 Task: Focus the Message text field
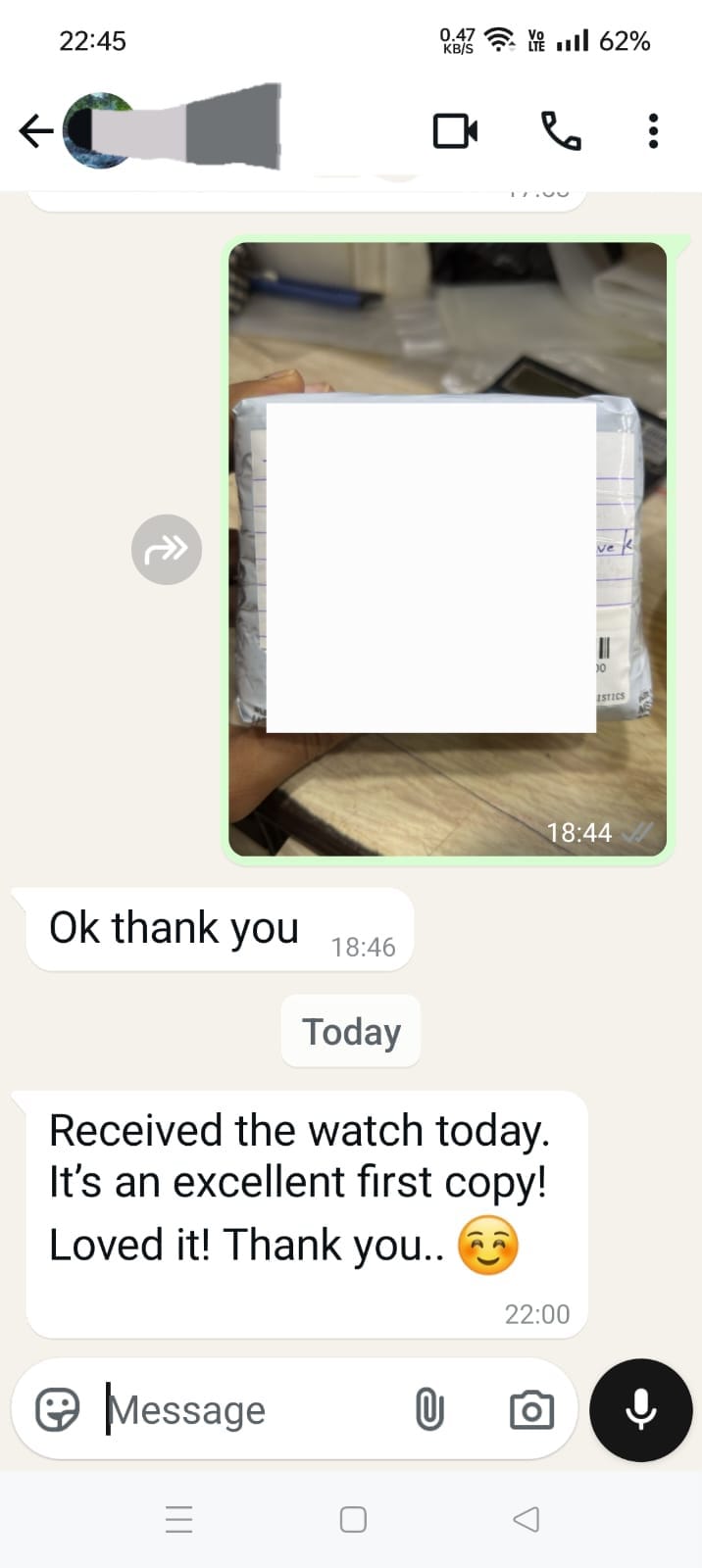245,1410
